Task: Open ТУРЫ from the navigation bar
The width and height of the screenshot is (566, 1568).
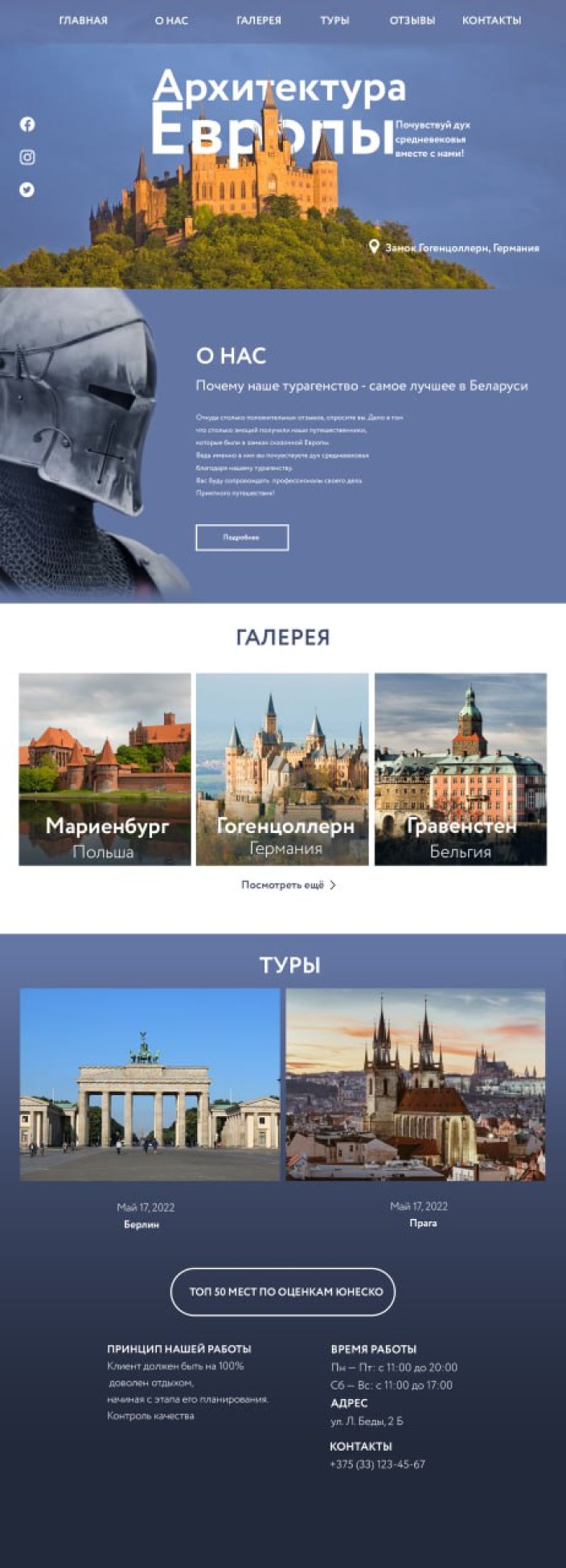Action: (x=334, y=20)
